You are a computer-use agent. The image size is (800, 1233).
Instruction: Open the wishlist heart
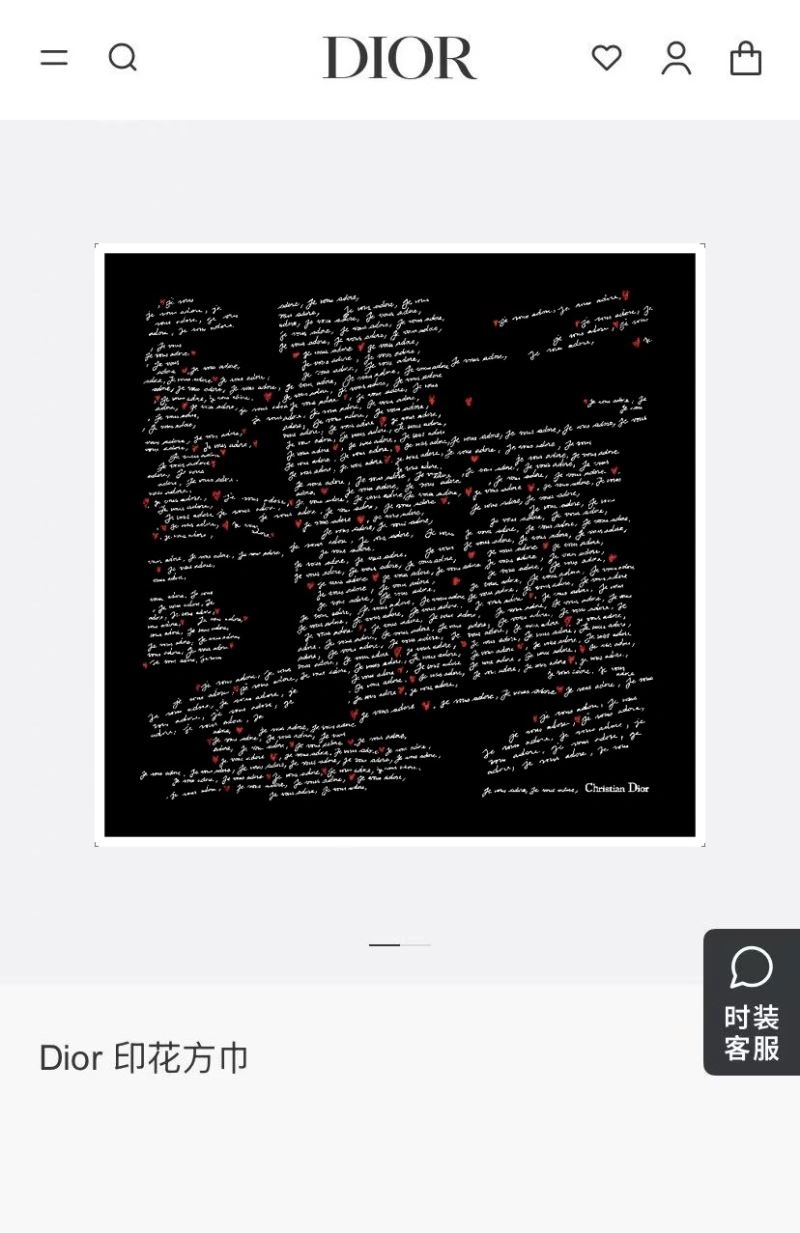606,58
